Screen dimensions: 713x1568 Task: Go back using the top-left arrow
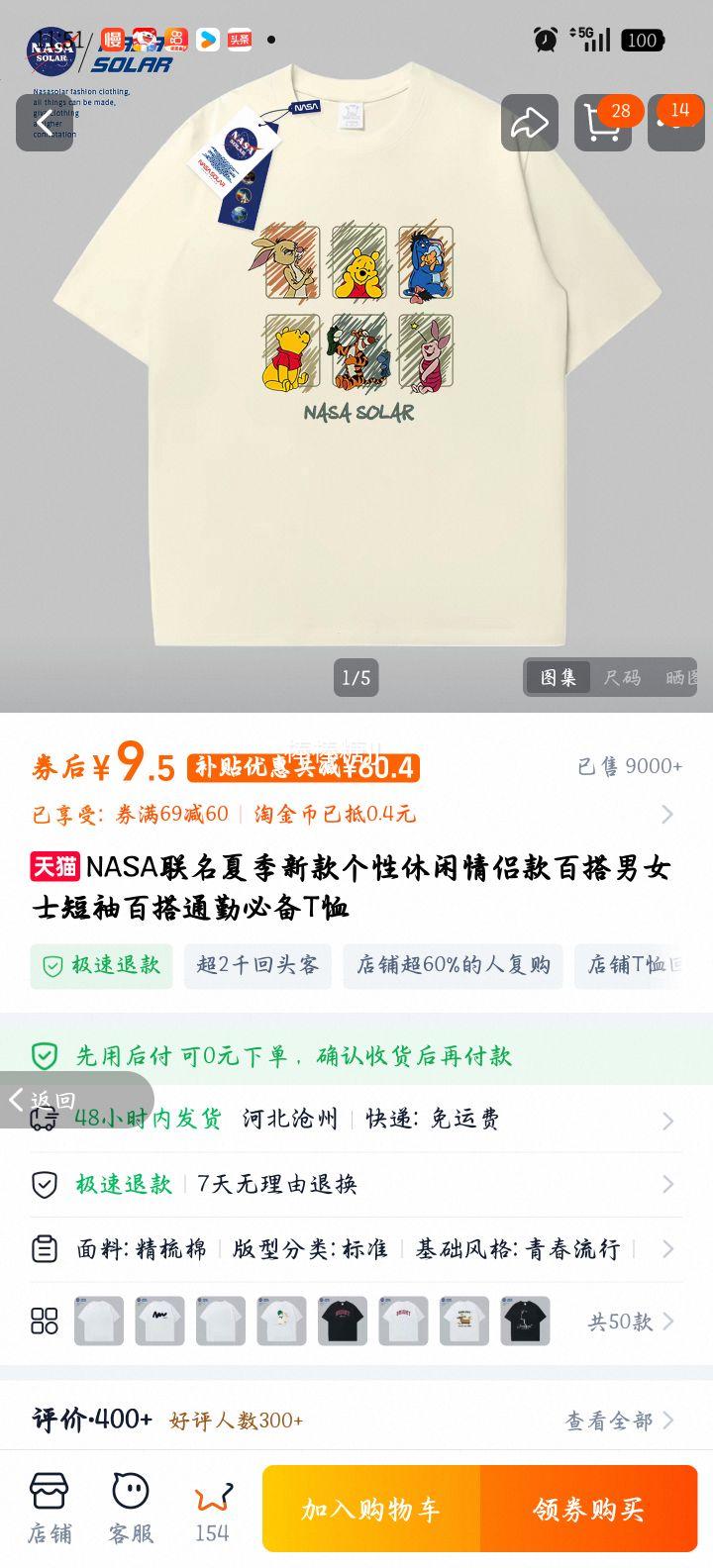(x=44, y=123)
